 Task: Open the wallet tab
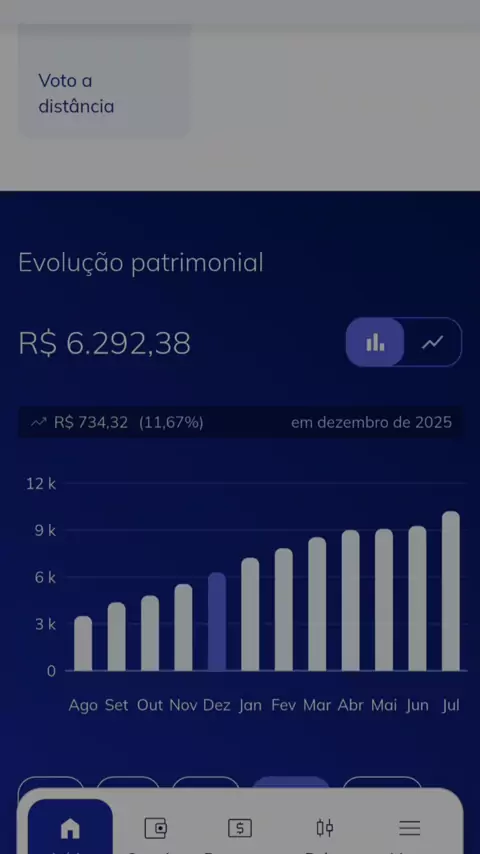155,828
